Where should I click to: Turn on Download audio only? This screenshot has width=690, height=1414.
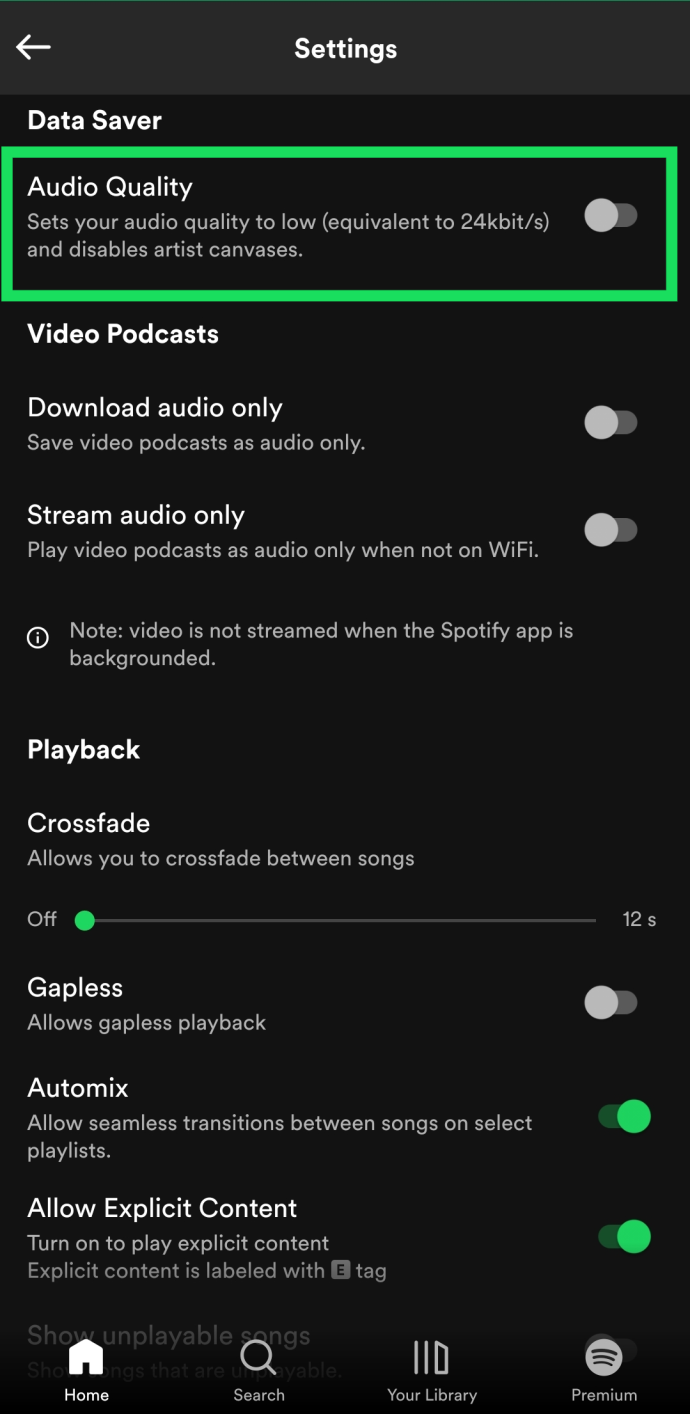[611, 422]
